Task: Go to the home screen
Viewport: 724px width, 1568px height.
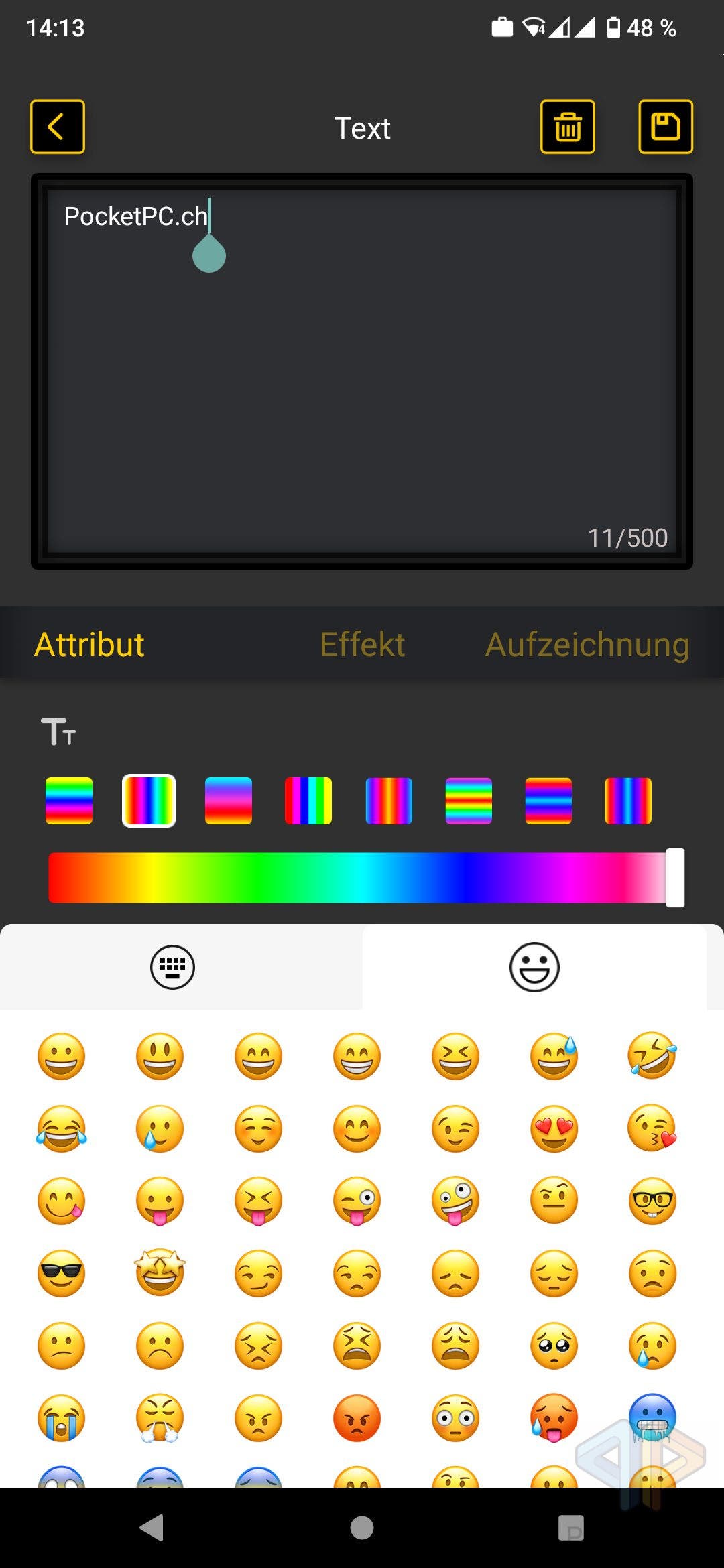Action: point(362,1528)
